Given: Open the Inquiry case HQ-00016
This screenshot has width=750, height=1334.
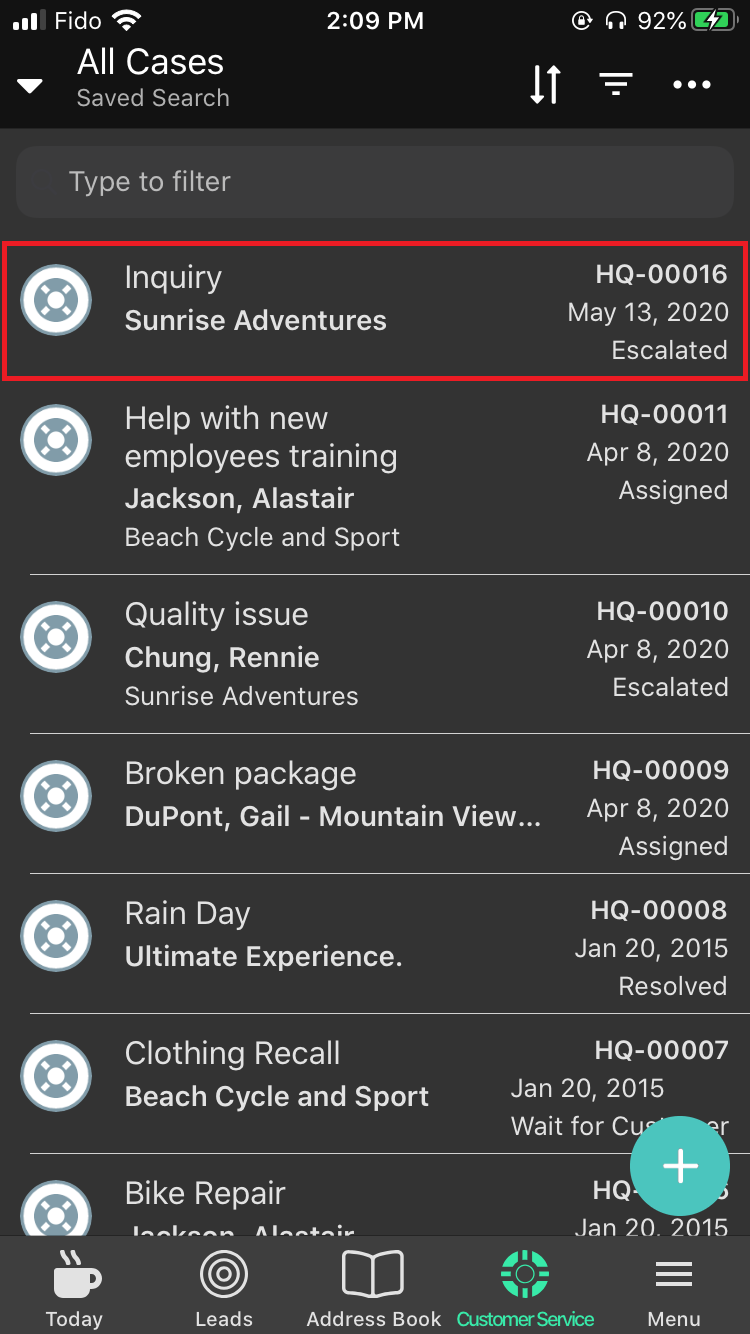Looking at the screenshot, I should tap(375, 311).
